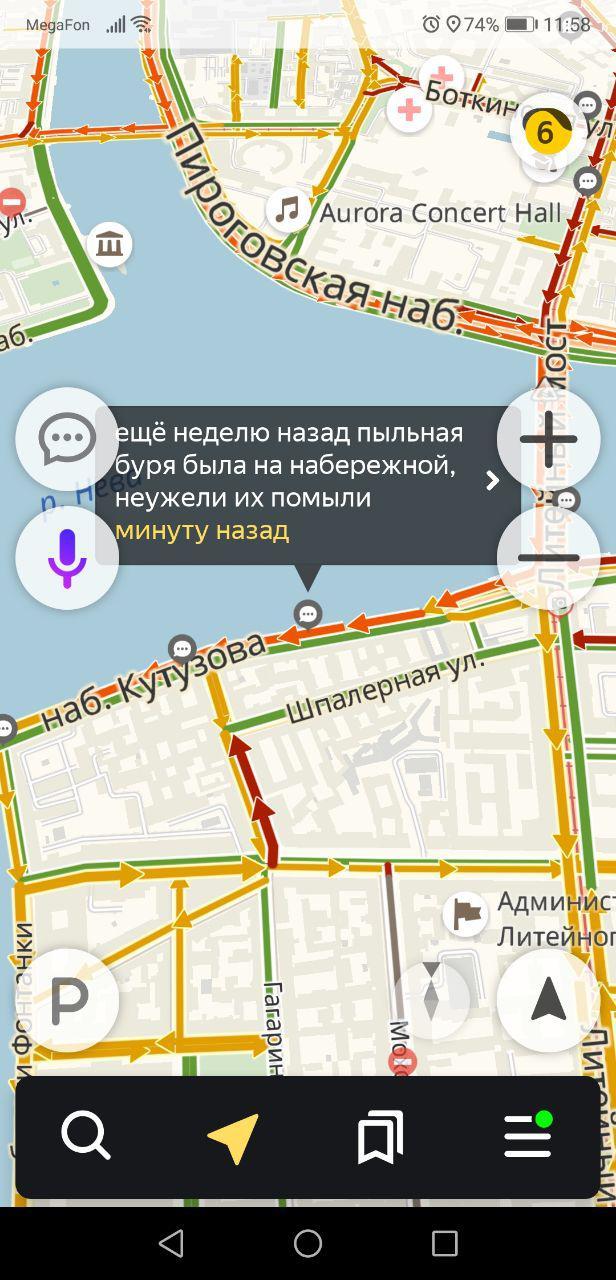Open the comment marker on Kutuzova embankment
Screen dimensions: 616x1280
click(181, 649)
